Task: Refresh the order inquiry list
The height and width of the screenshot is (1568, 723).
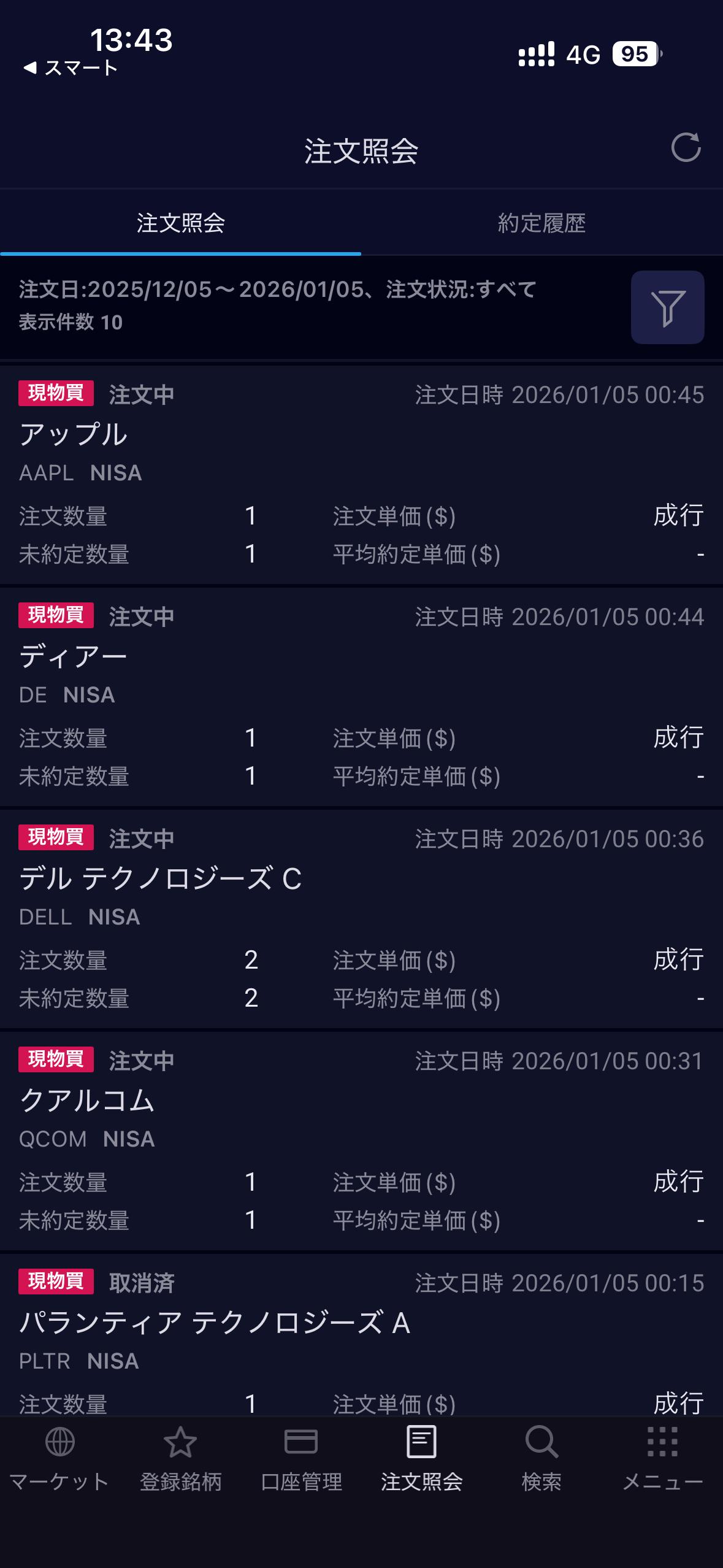Action: click(x=686, y=148)
